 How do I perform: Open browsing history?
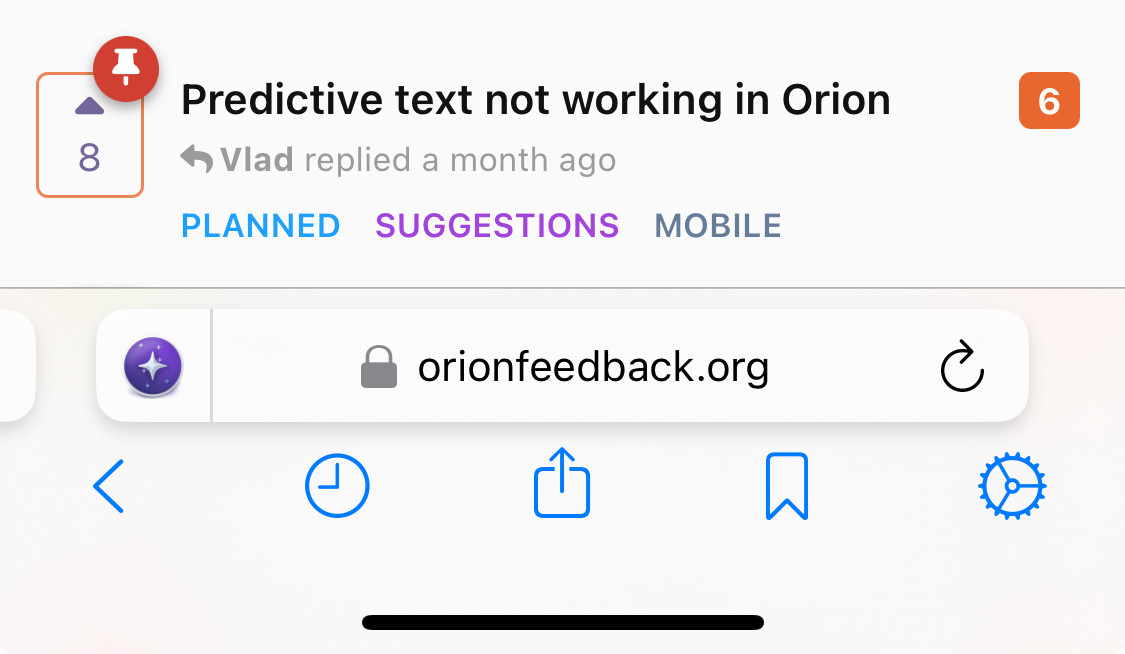pos(337,487)
